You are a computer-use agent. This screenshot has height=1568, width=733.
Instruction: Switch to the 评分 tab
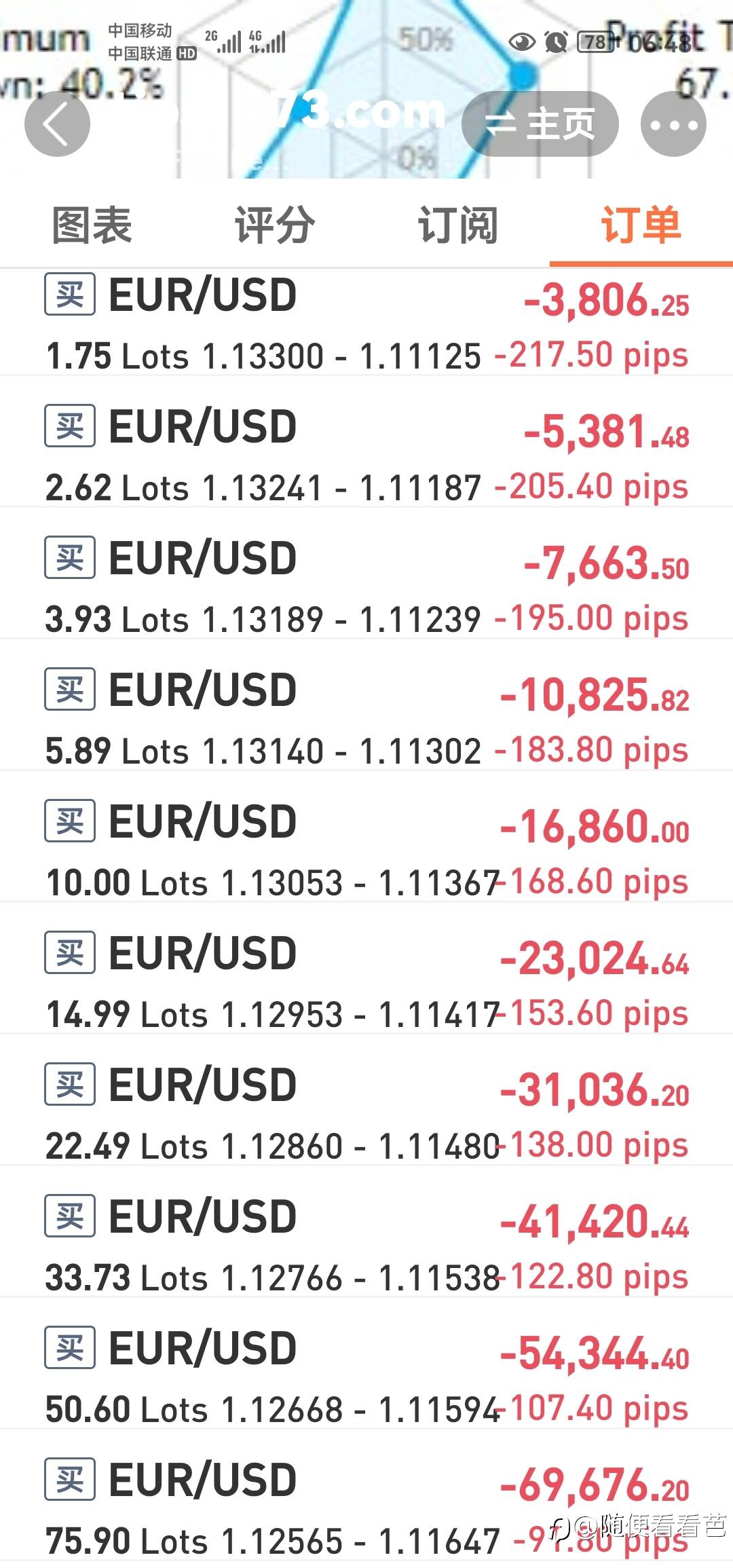(x=275, y=225)
